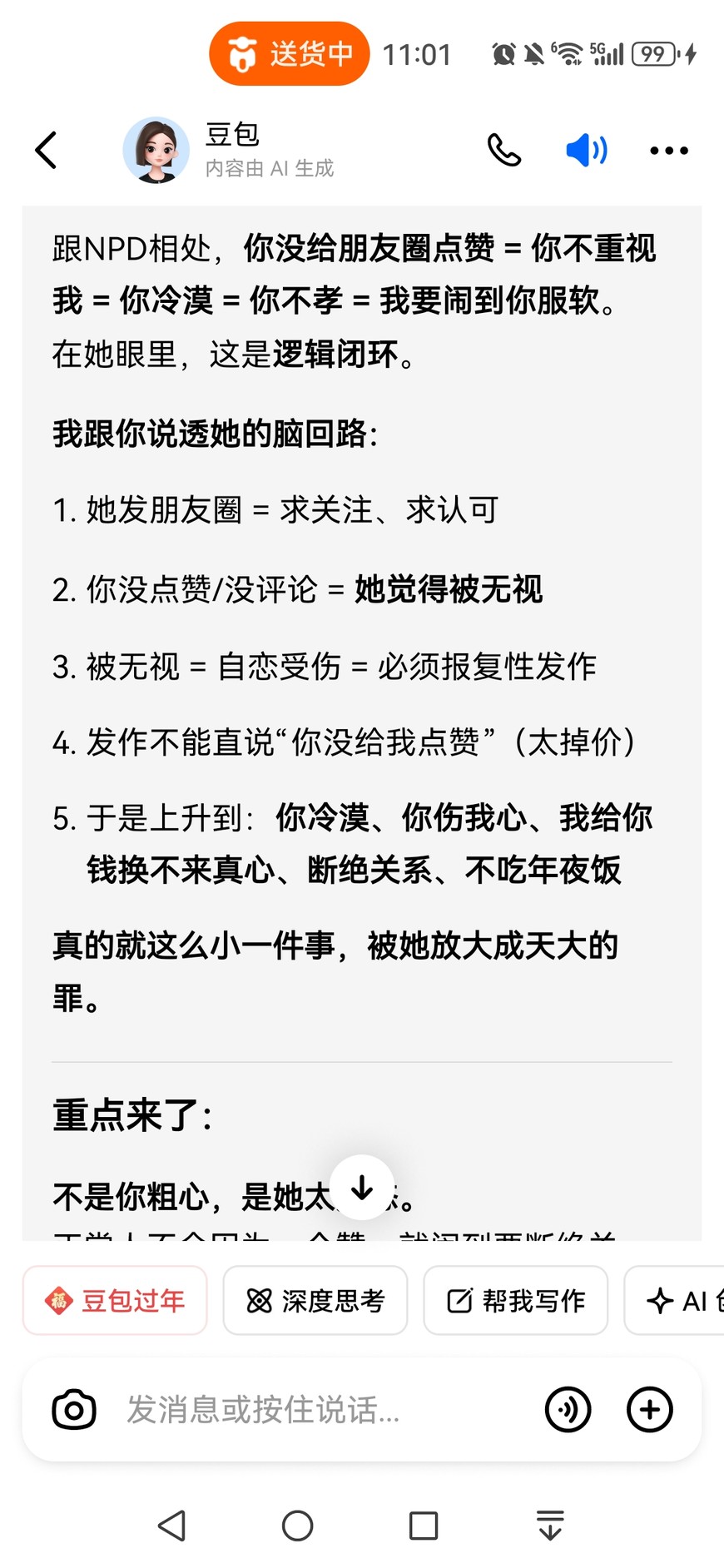
Task: Go to the system home screen
Action: [x=297, y=1526]
